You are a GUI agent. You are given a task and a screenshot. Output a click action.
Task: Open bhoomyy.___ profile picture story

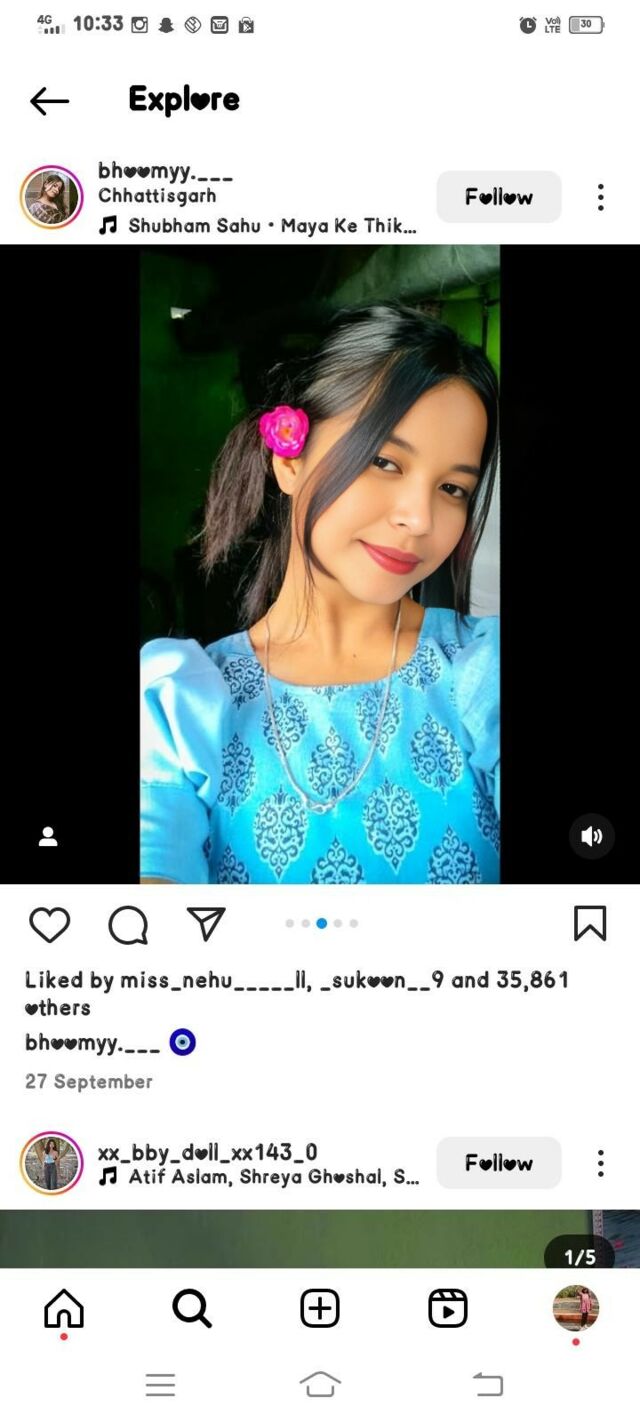[51, 197]
